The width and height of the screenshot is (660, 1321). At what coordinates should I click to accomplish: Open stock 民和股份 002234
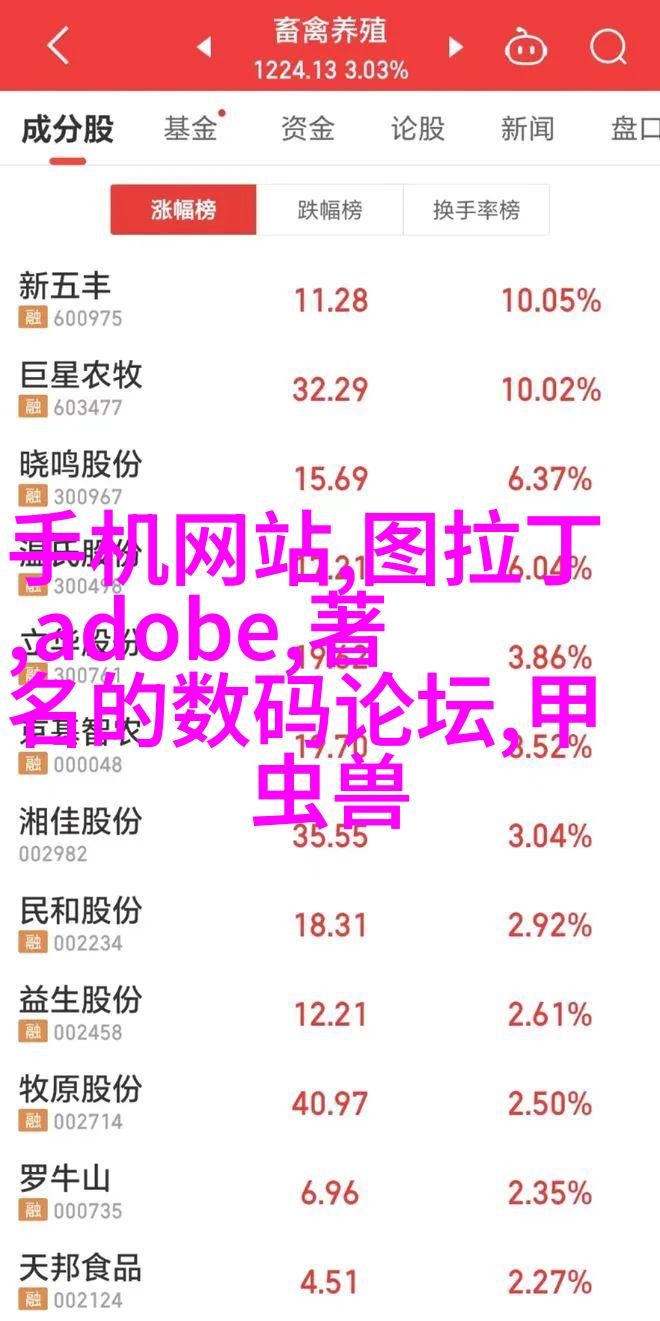(330, 925)
